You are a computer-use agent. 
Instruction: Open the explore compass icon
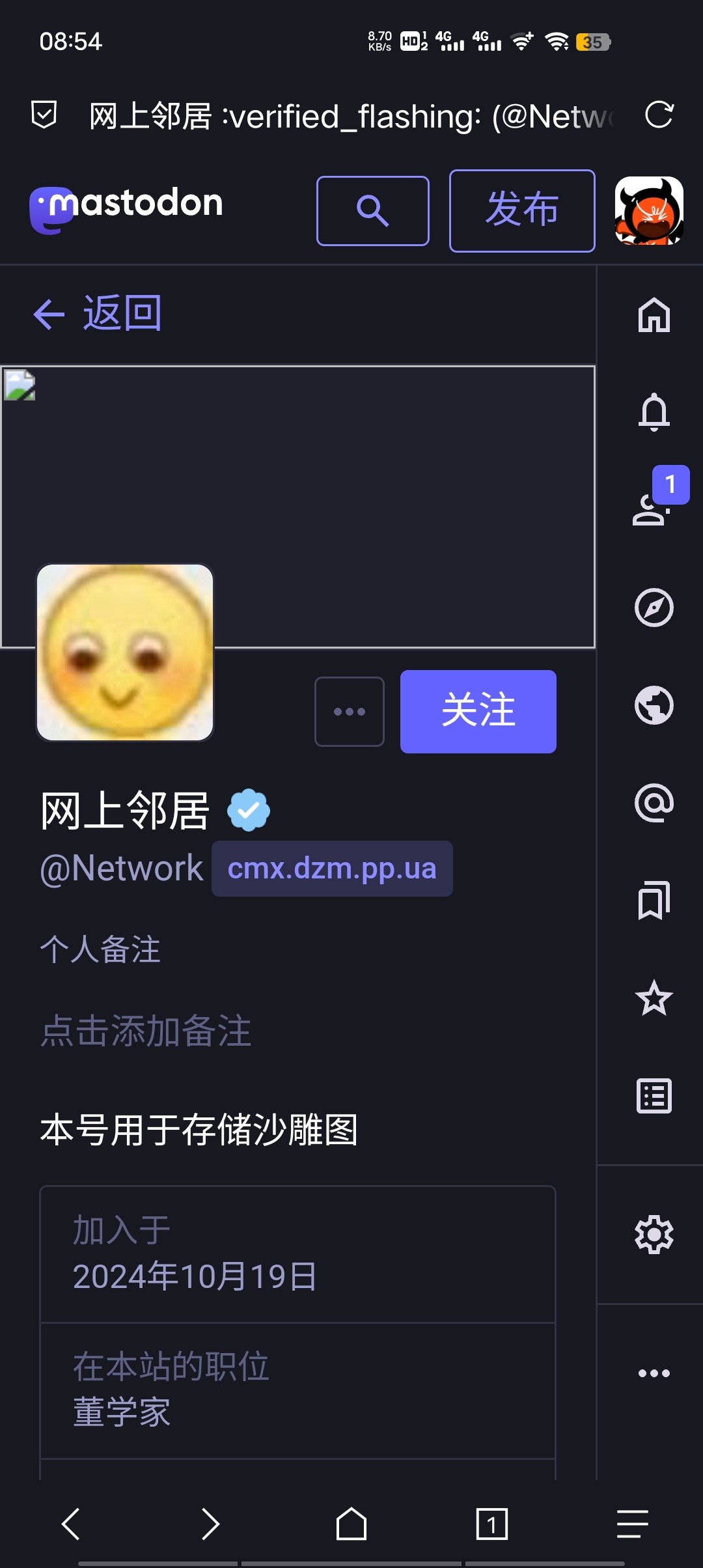coord(654,608)
